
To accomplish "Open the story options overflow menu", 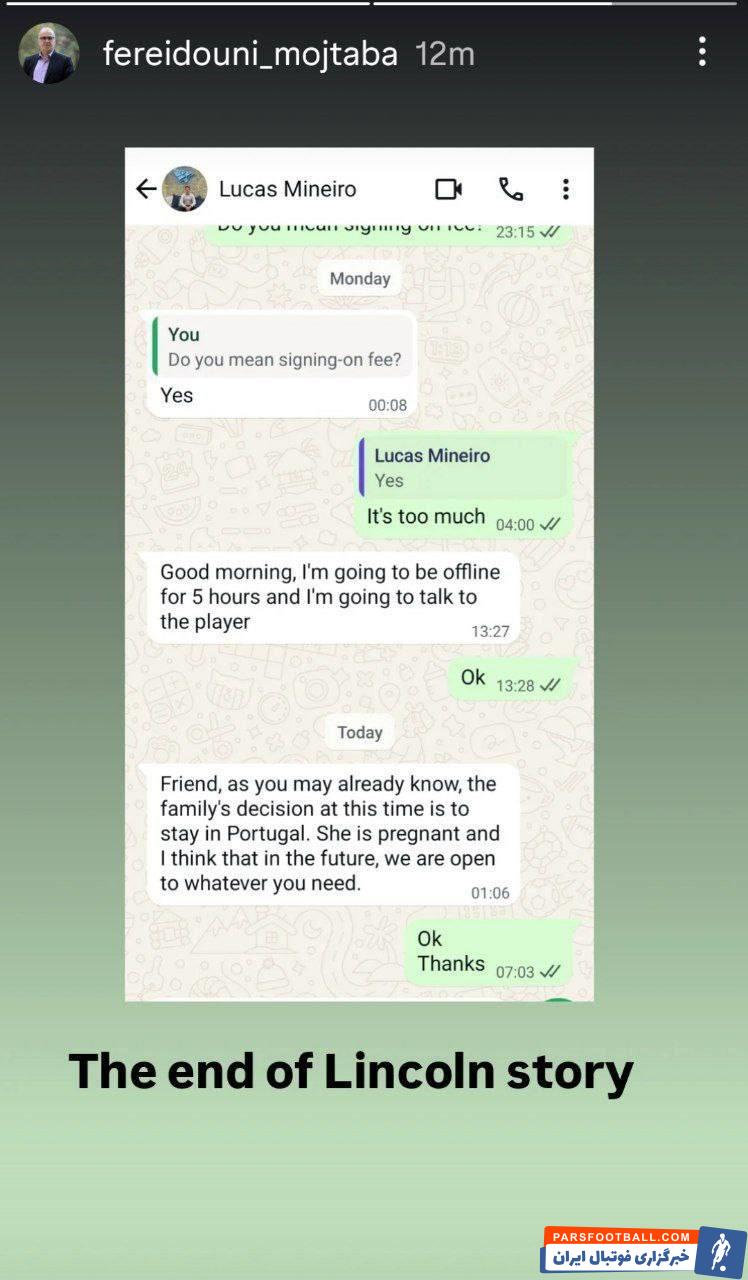I will (702, 52).
